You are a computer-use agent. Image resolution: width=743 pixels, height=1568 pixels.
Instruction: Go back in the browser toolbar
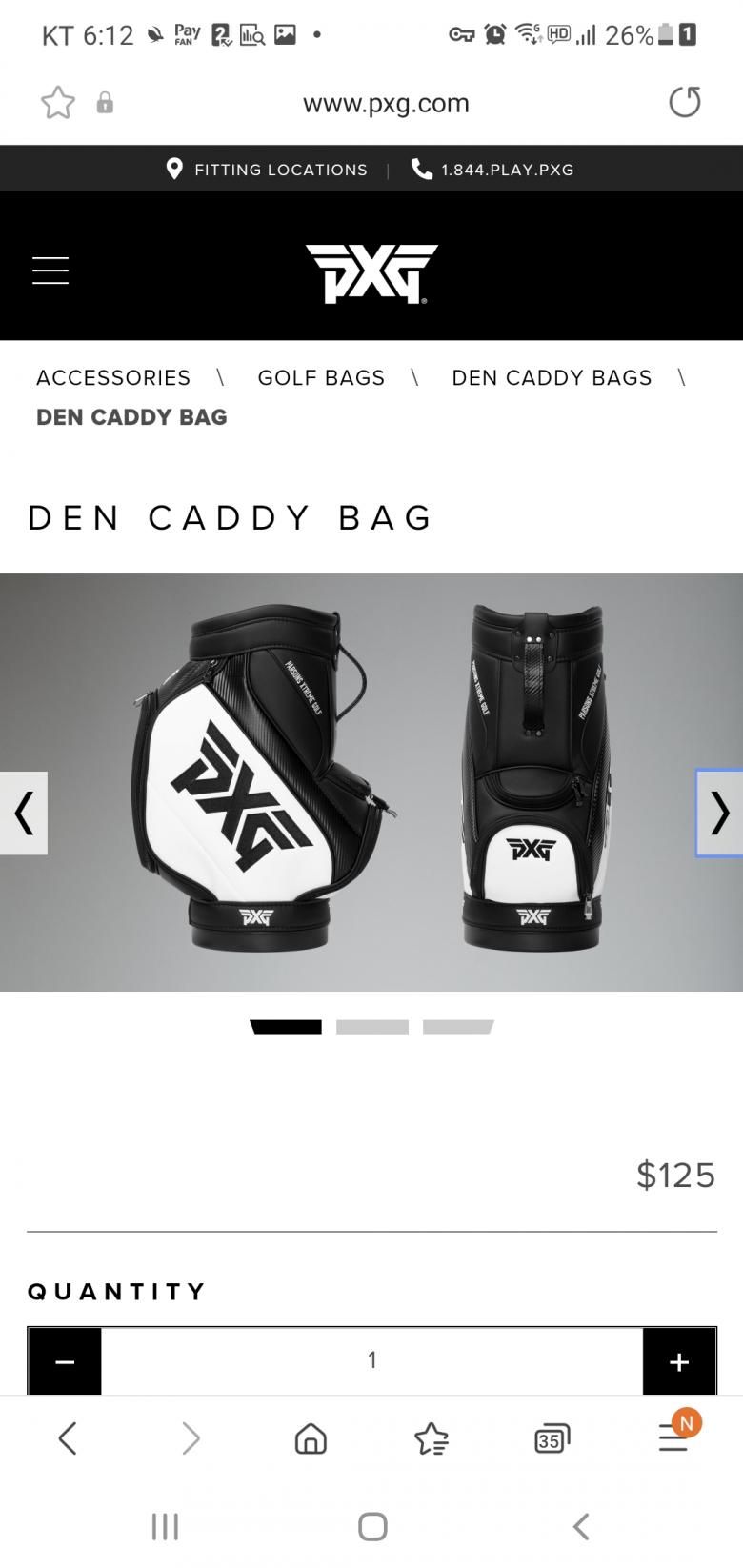click(67, 1438)
